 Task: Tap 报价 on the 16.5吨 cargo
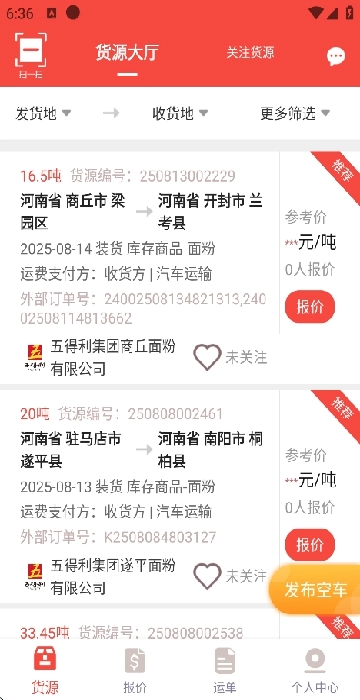point(310,307)
